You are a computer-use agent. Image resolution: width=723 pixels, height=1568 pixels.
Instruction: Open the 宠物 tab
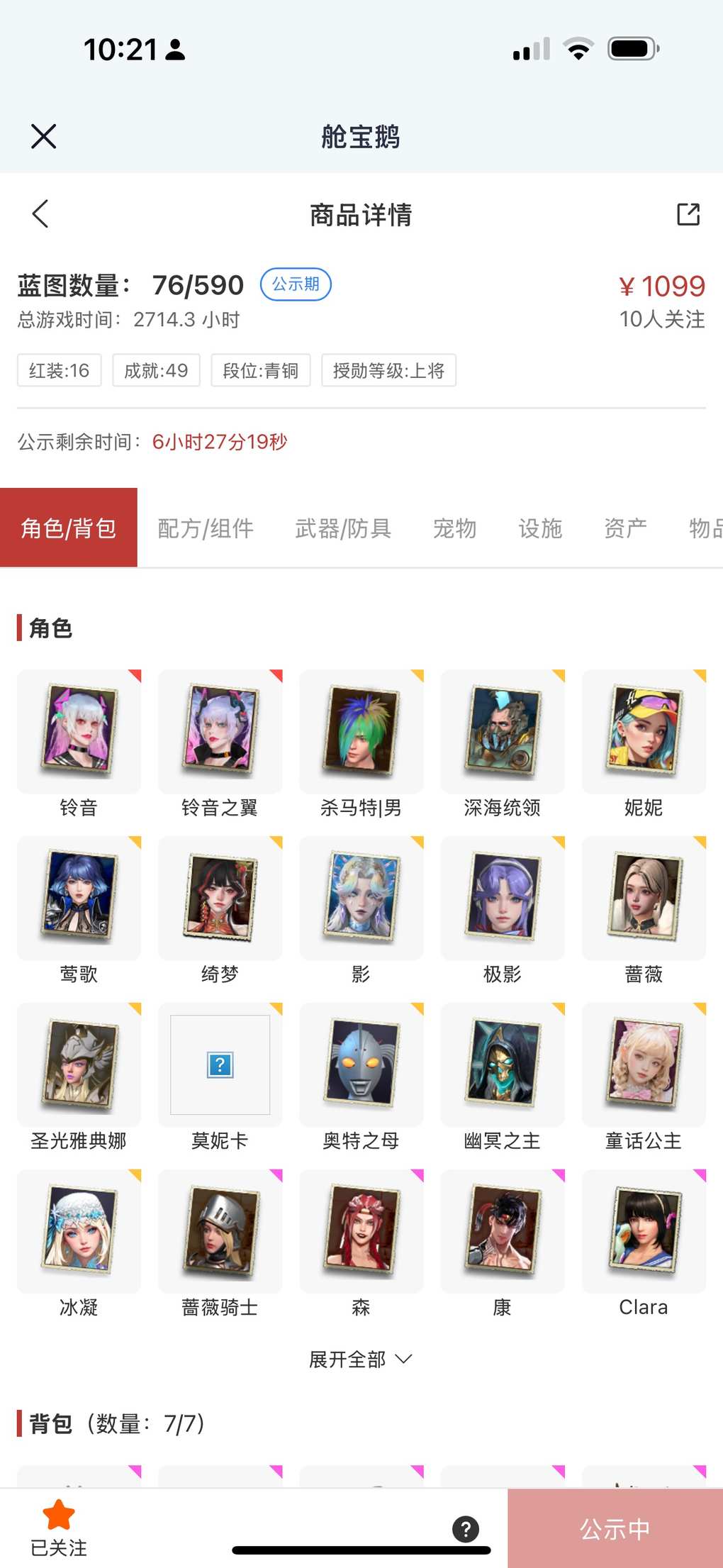(454, 528)
